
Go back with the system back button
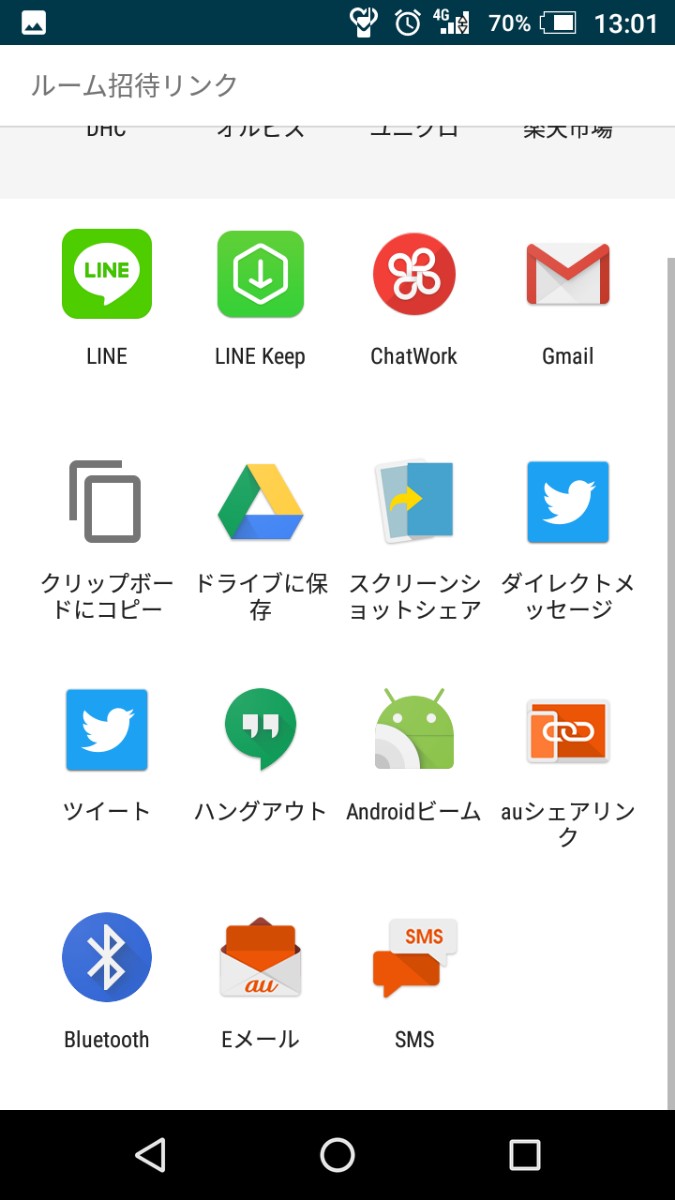point(150,1155)
